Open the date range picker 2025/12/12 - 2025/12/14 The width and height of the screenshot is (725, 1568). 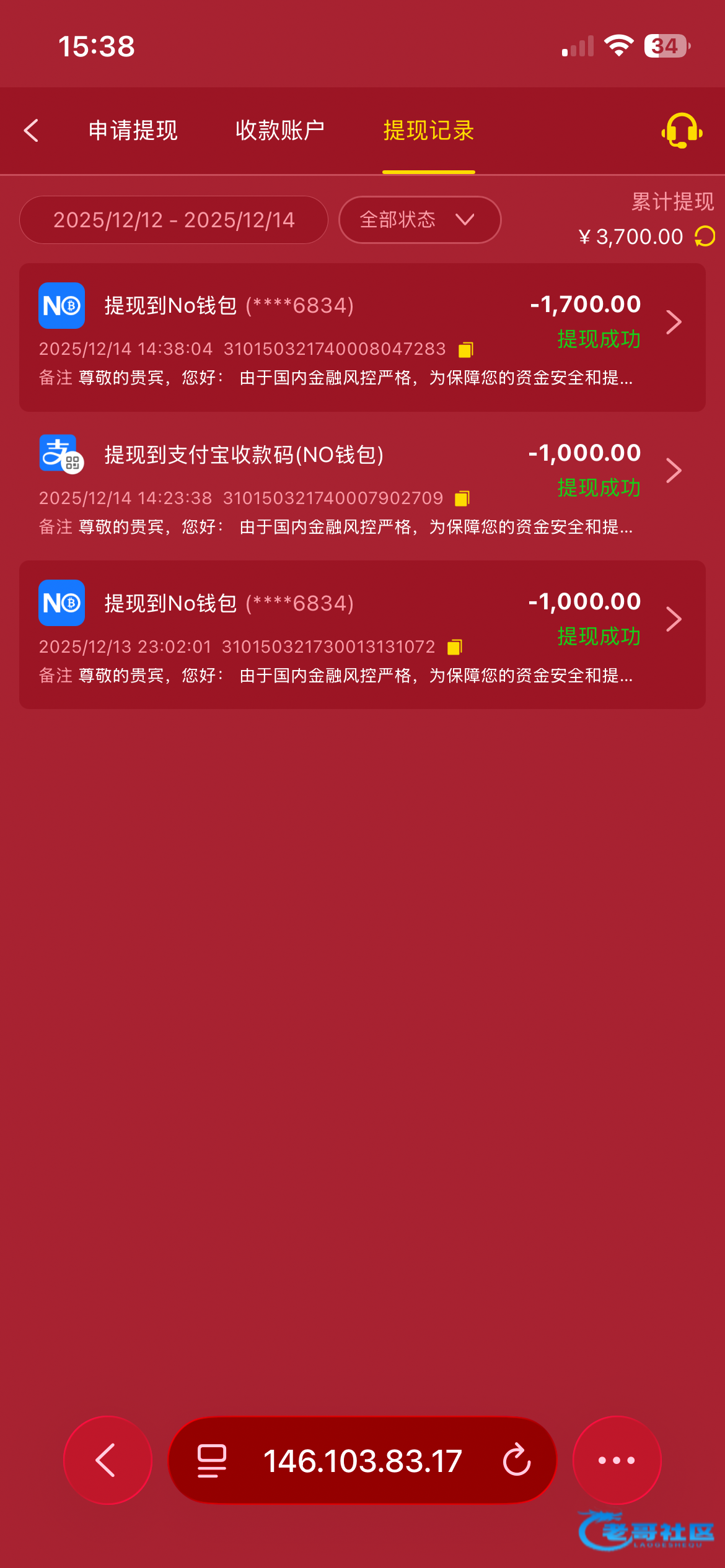click(x=174, y=220)
